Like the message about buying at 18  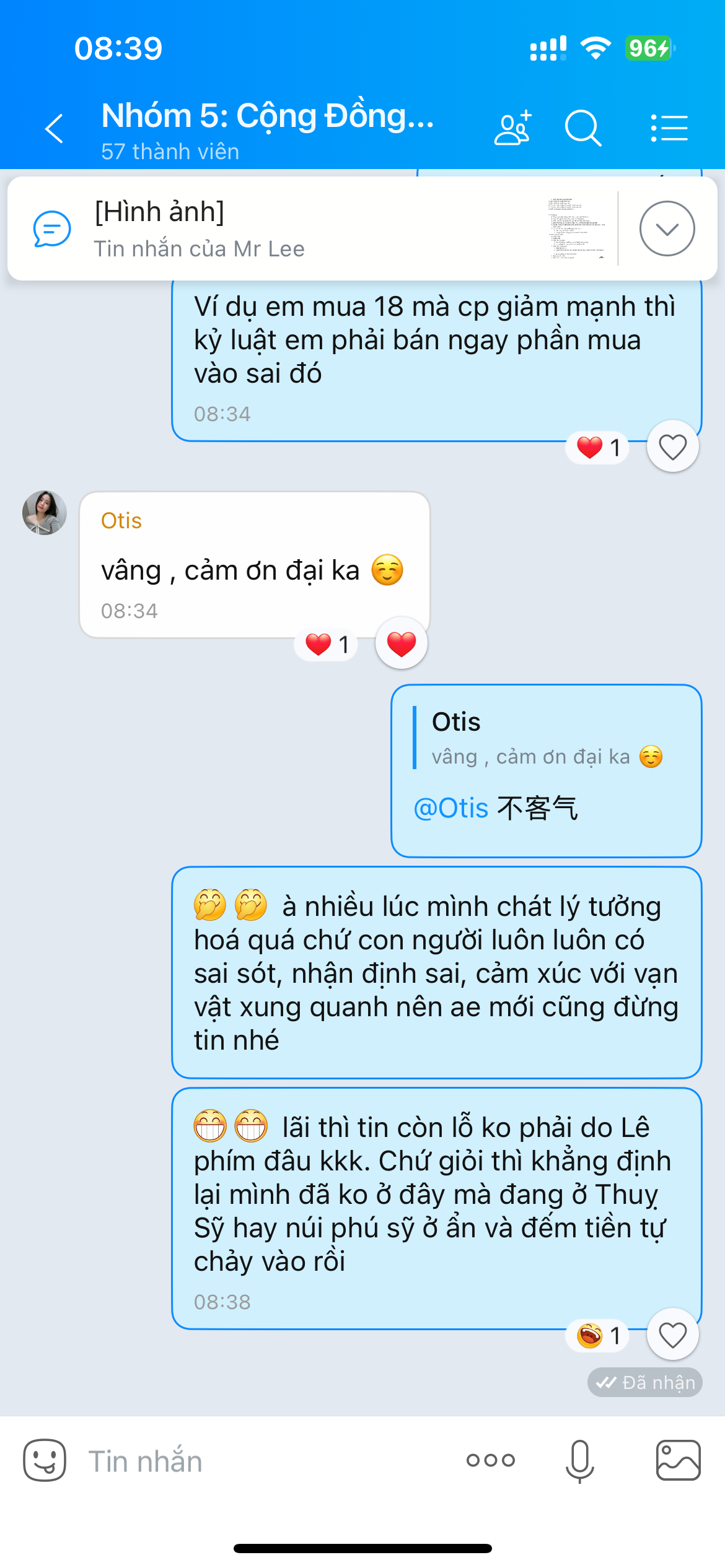coord(672,446)
